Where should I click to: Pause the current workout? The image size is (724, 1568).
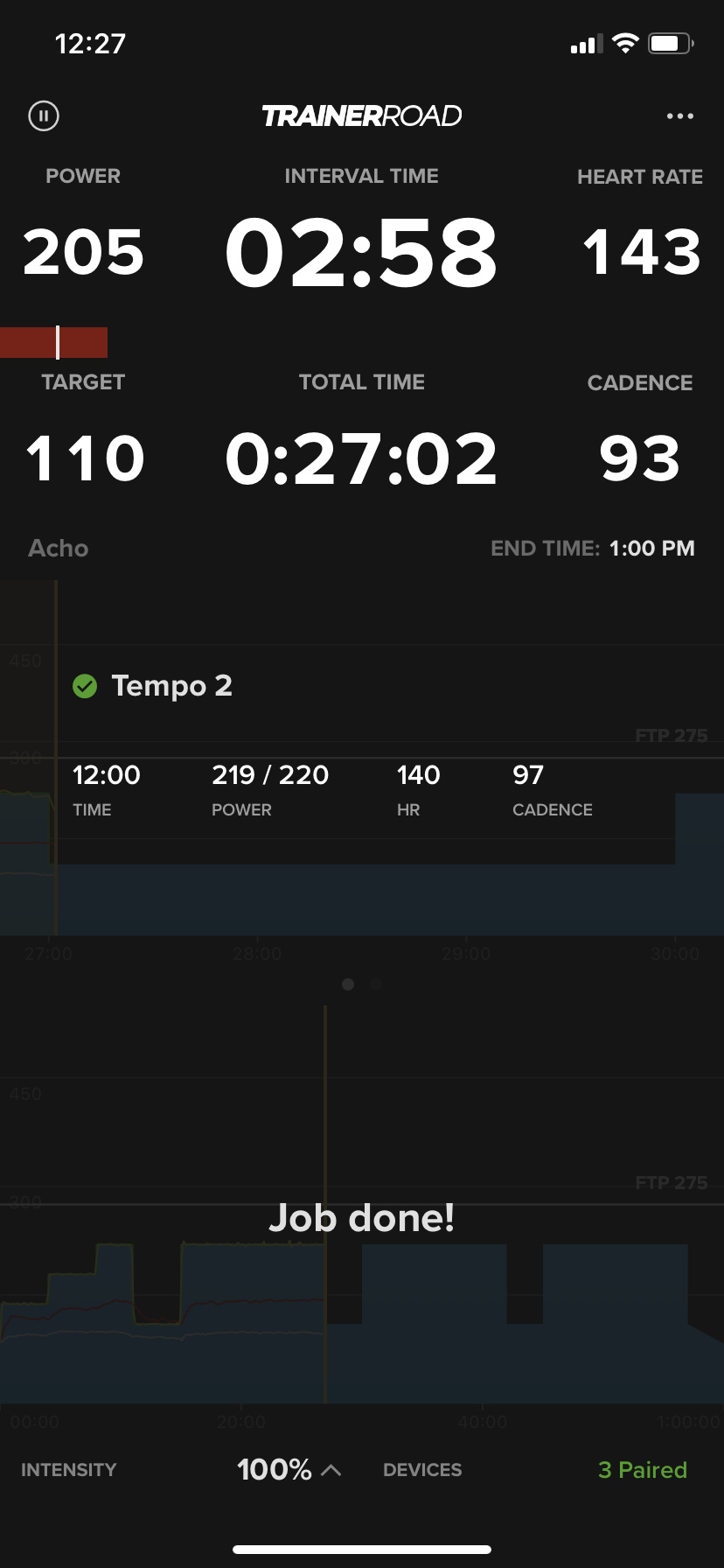44,115
